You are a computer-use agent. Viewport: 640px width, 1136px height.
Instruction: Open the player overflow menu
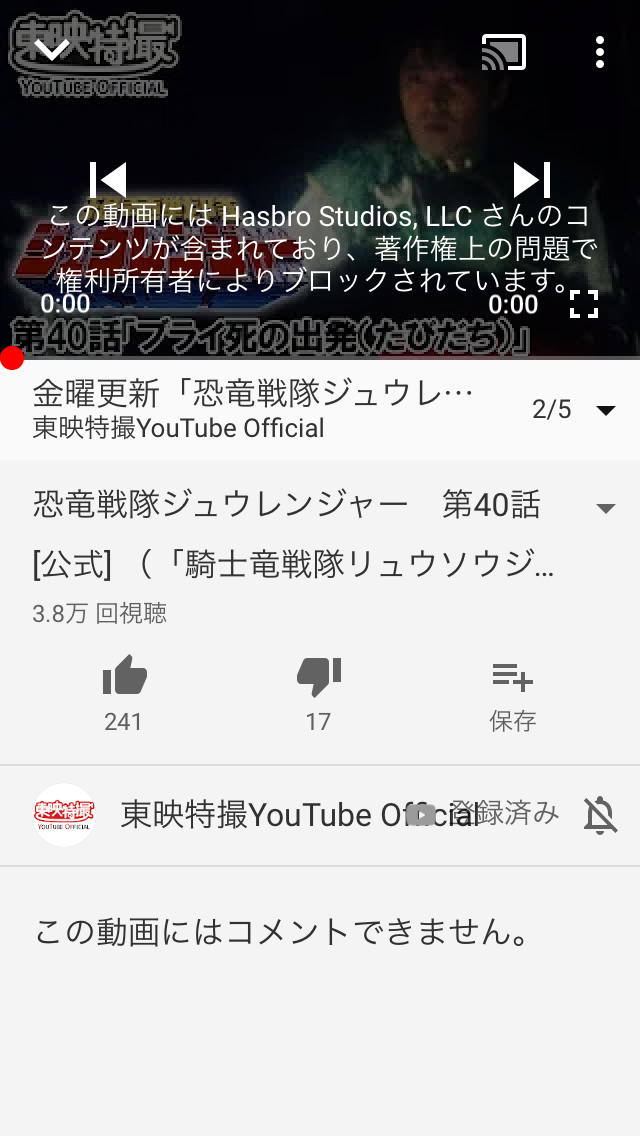pyautogui.click(x=599, y=52)
